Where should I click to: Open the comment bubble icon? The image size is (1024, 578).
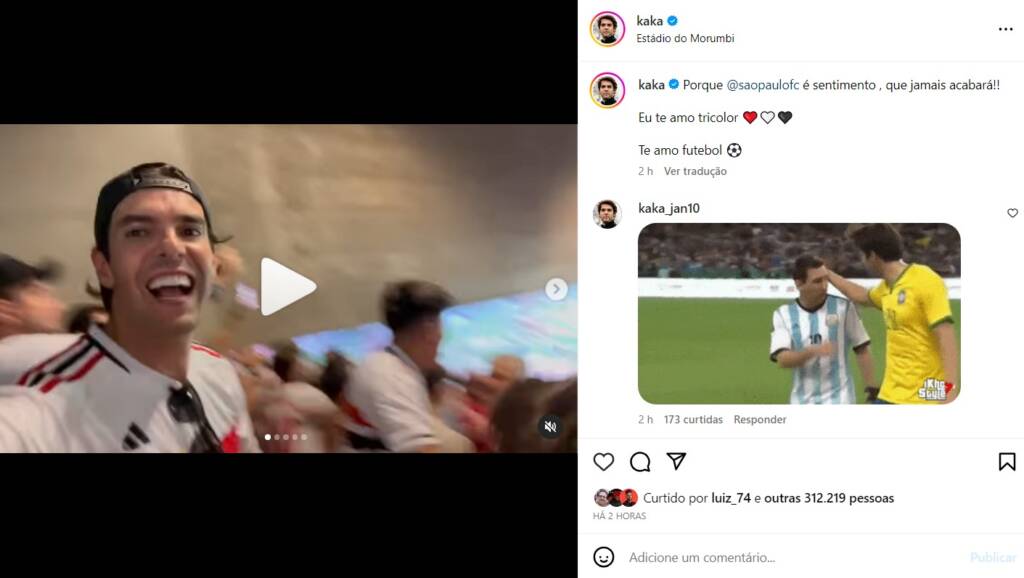[x=640, y=461]
